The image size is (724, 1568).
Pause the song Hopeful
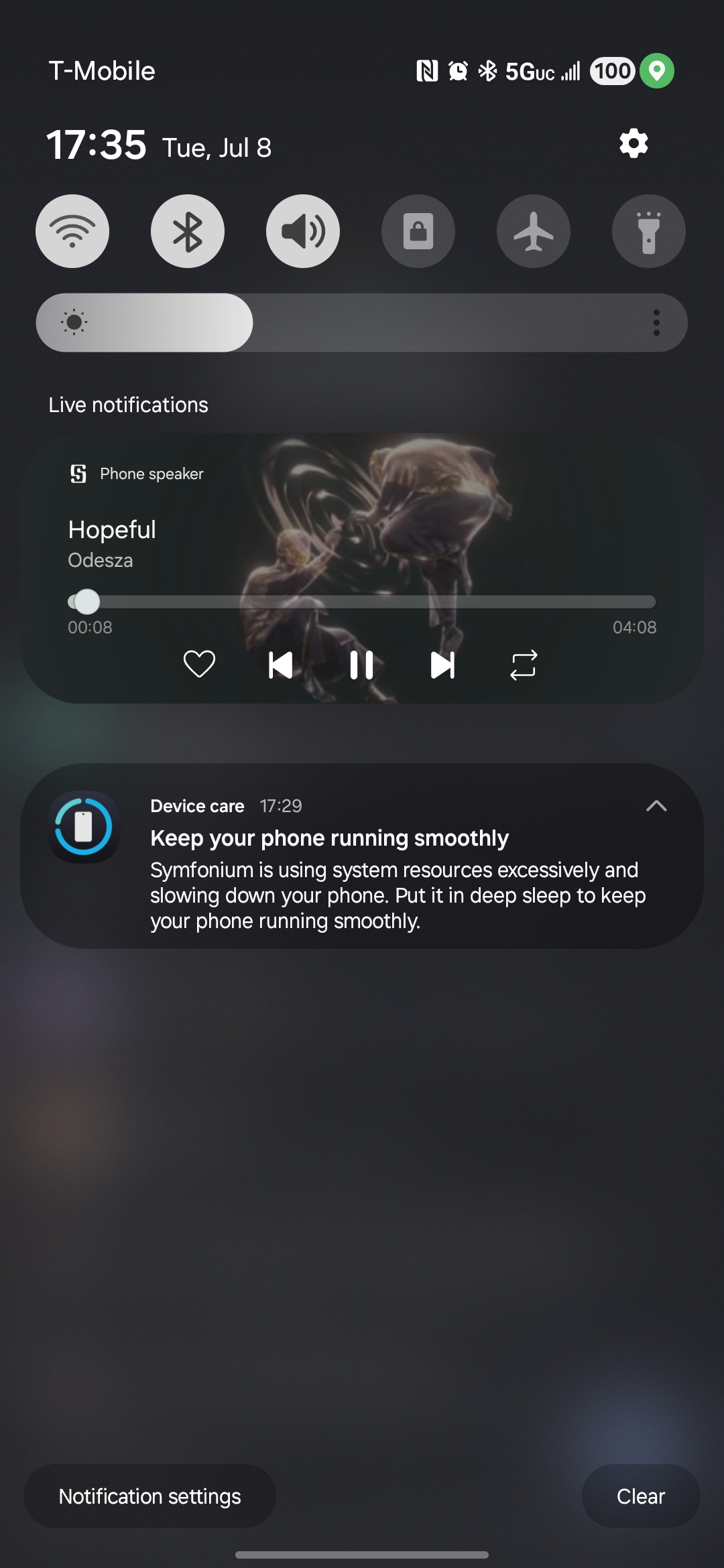pos(361,665)
